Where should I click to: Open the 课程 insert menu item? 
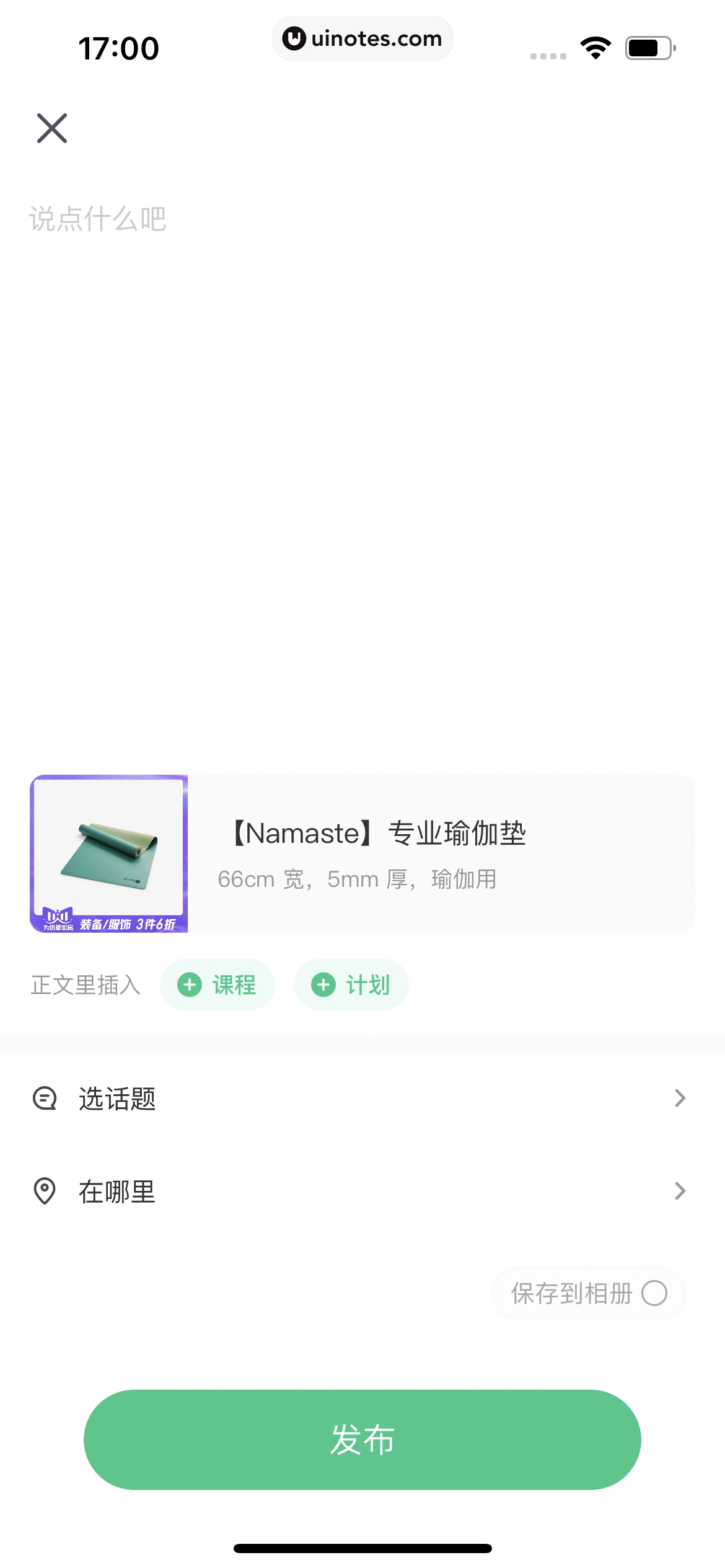click(x=216, y=984)
